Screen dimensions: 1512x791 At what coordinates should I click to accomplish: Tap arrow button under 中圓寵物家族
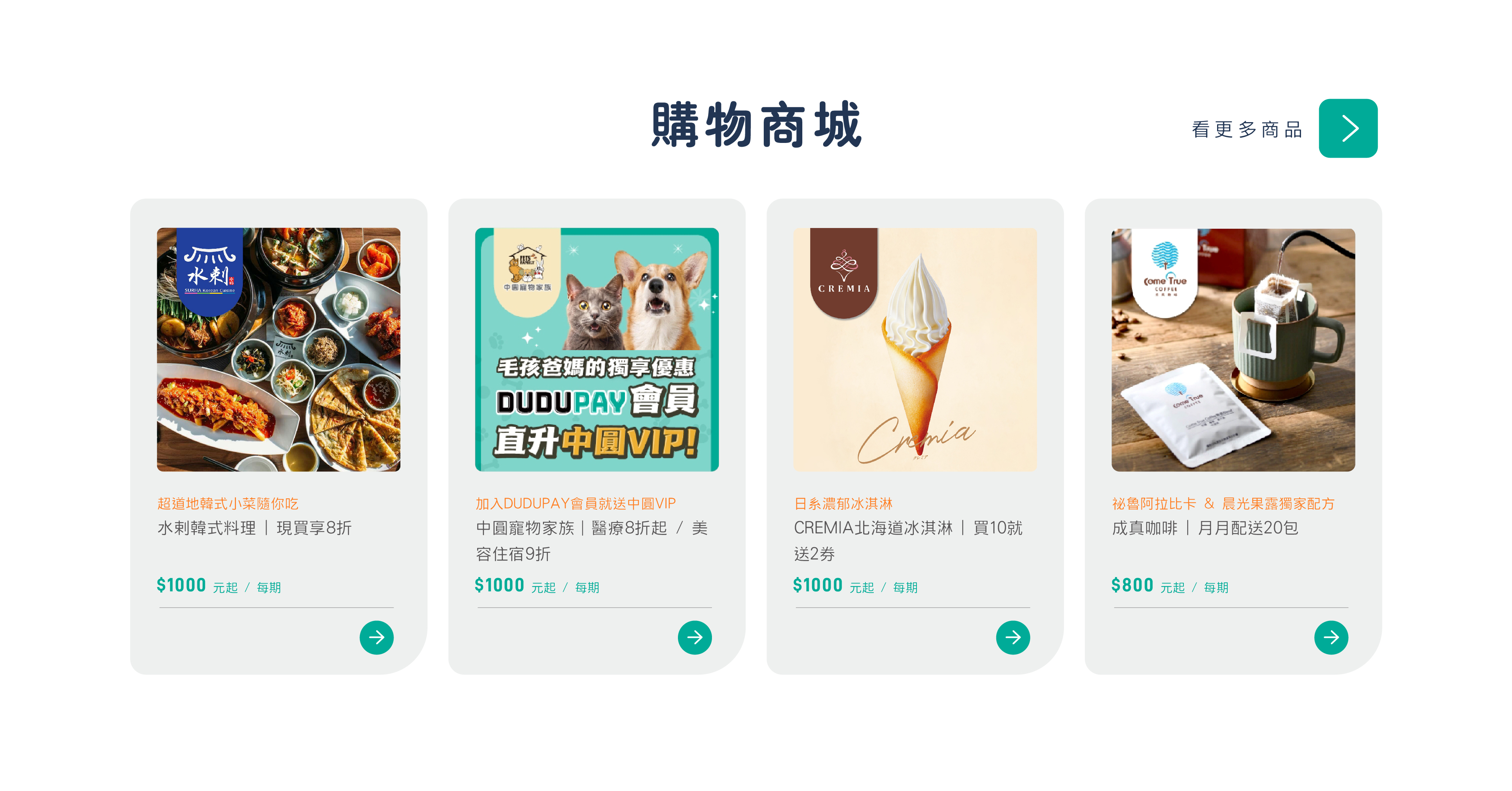coord(694,637)
